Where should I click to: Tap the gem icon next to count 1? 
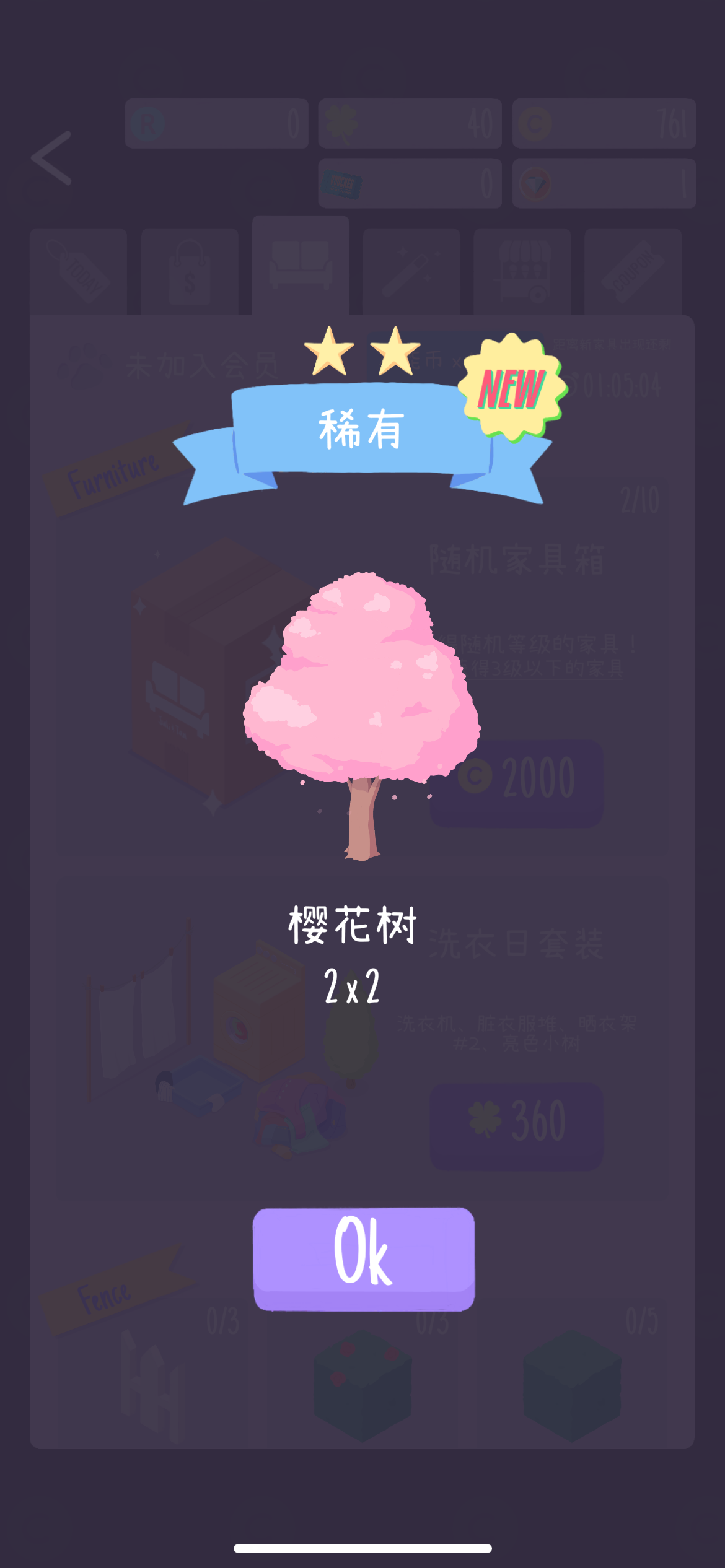point(537,183)
